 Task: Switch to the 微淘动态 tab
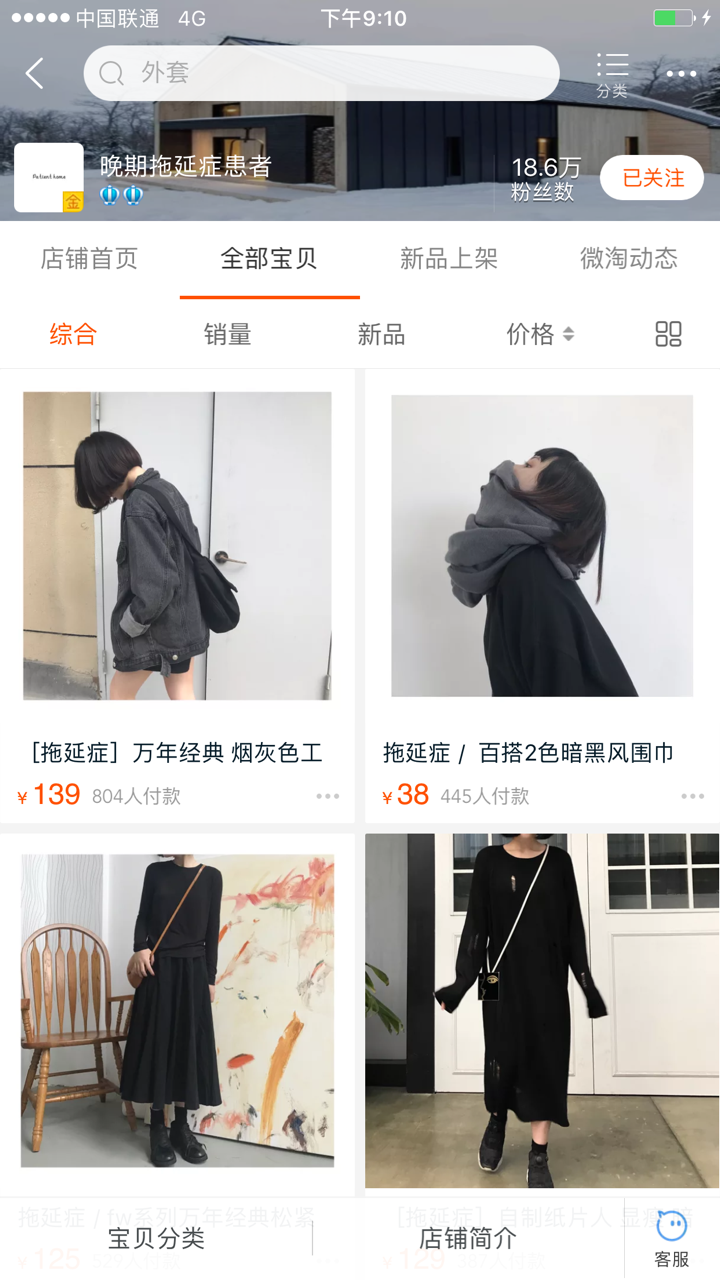629,259
